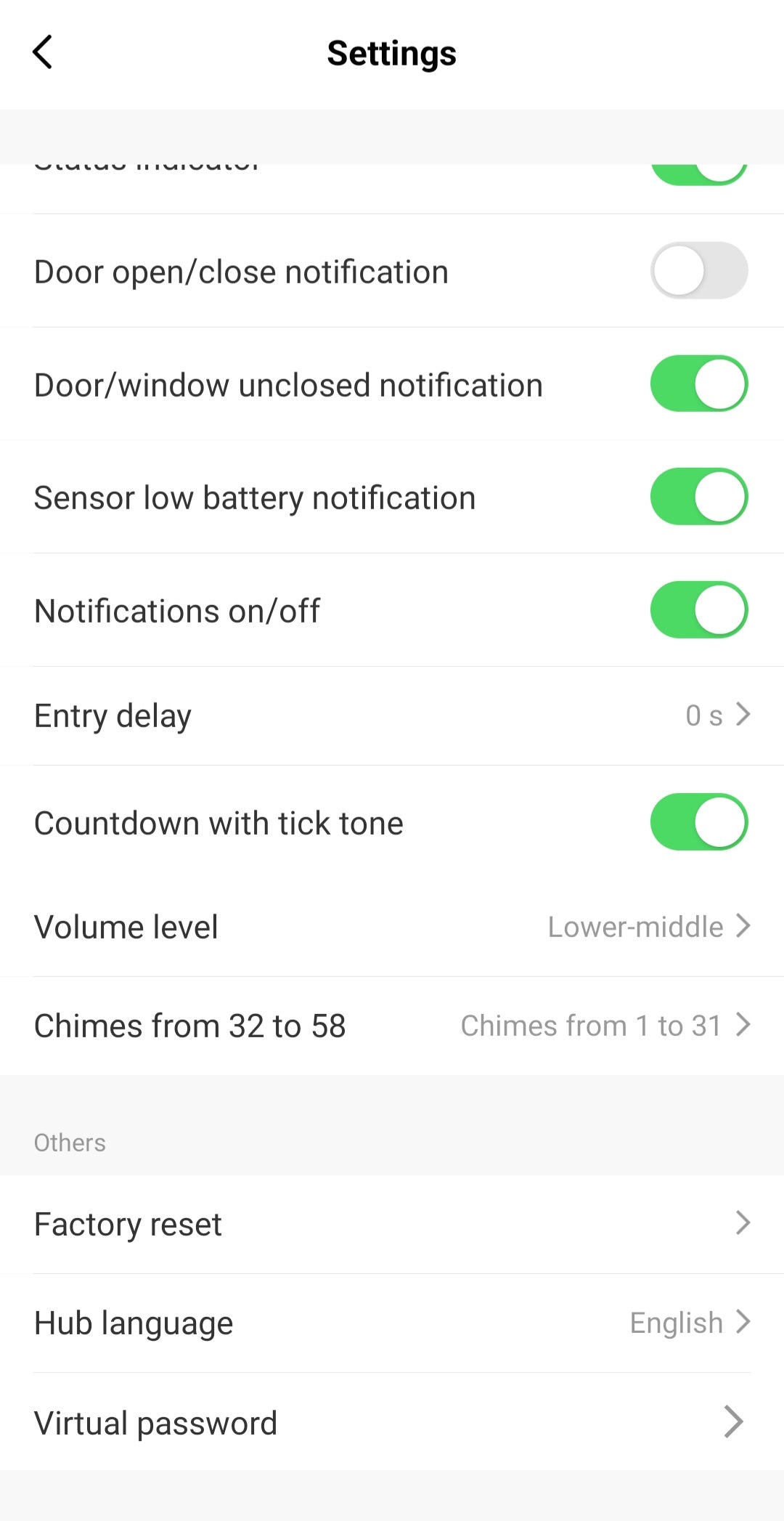Open Virtual password settings
Screen dimensions: 784x1521
(x=392, y=1422)
